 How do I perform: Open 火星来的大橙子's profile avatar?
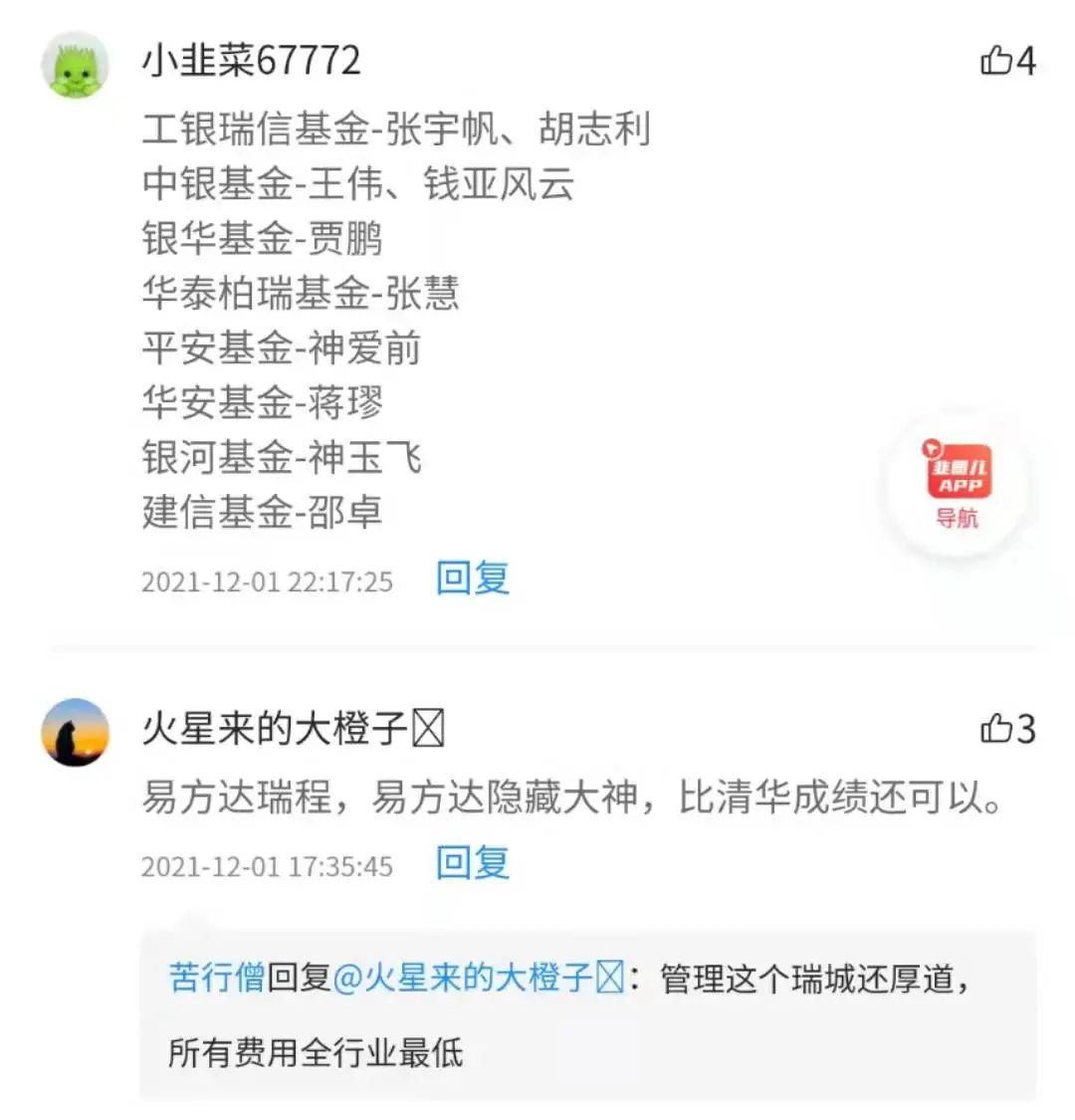coord(75,733)
